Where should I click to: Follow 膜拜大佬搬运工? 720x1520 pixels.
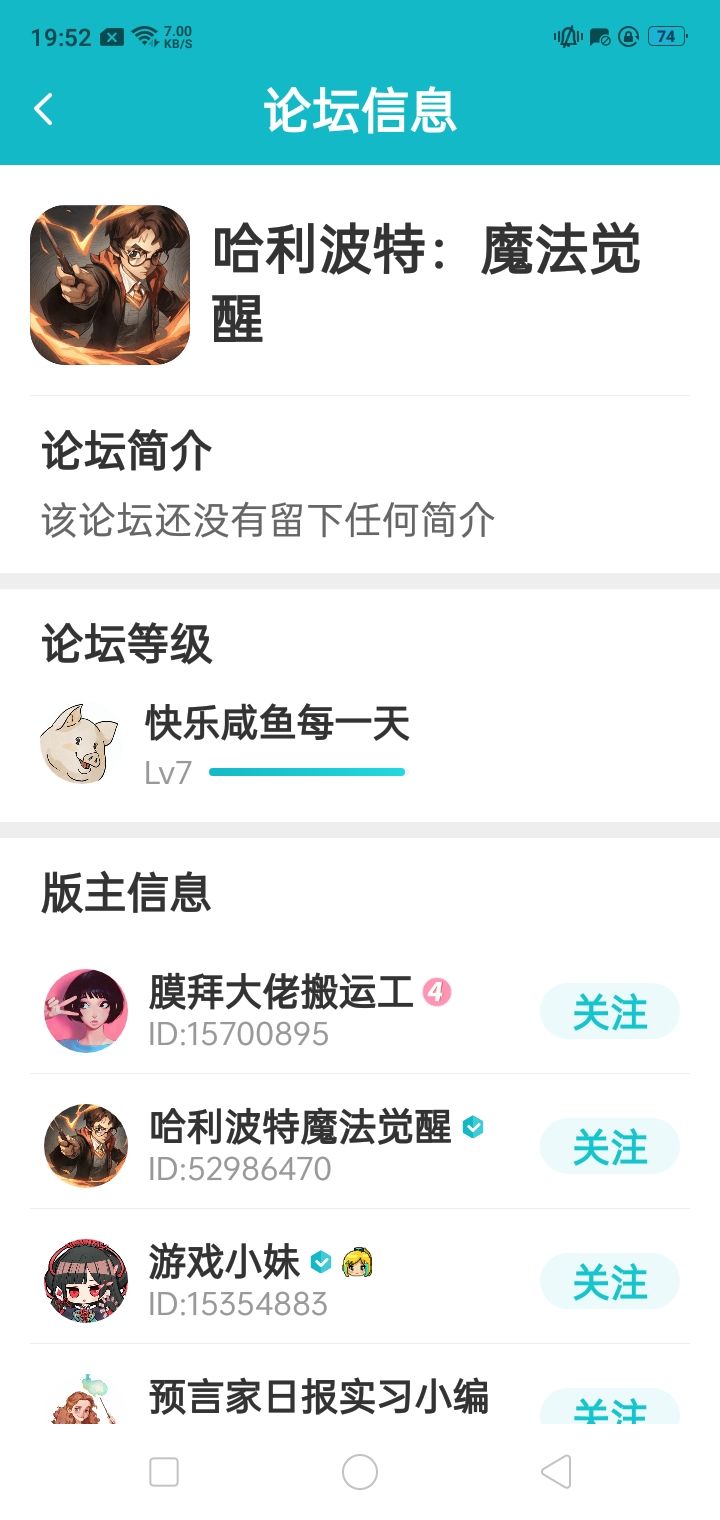click(609, 1012)
